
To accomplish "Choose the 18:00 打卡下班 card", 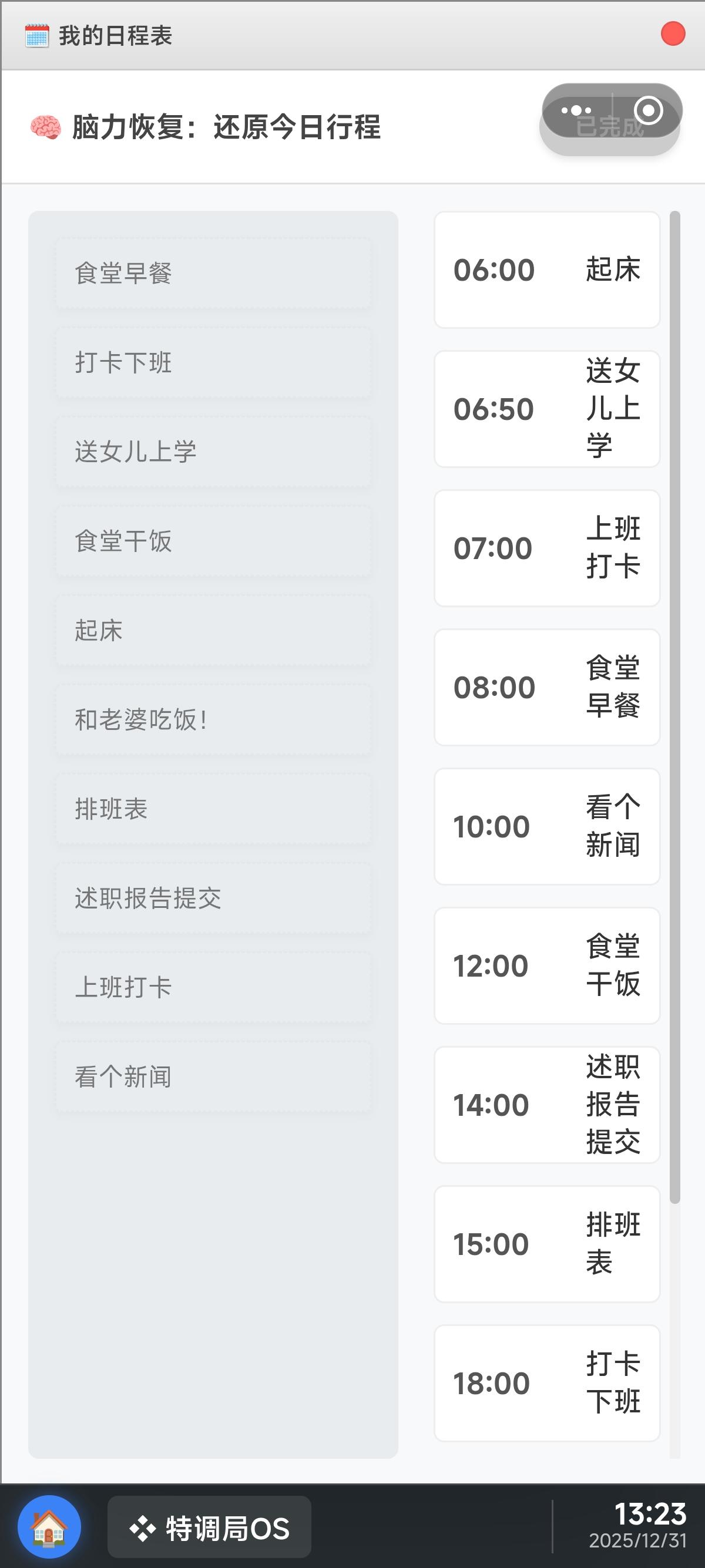I will (547, 1383).
